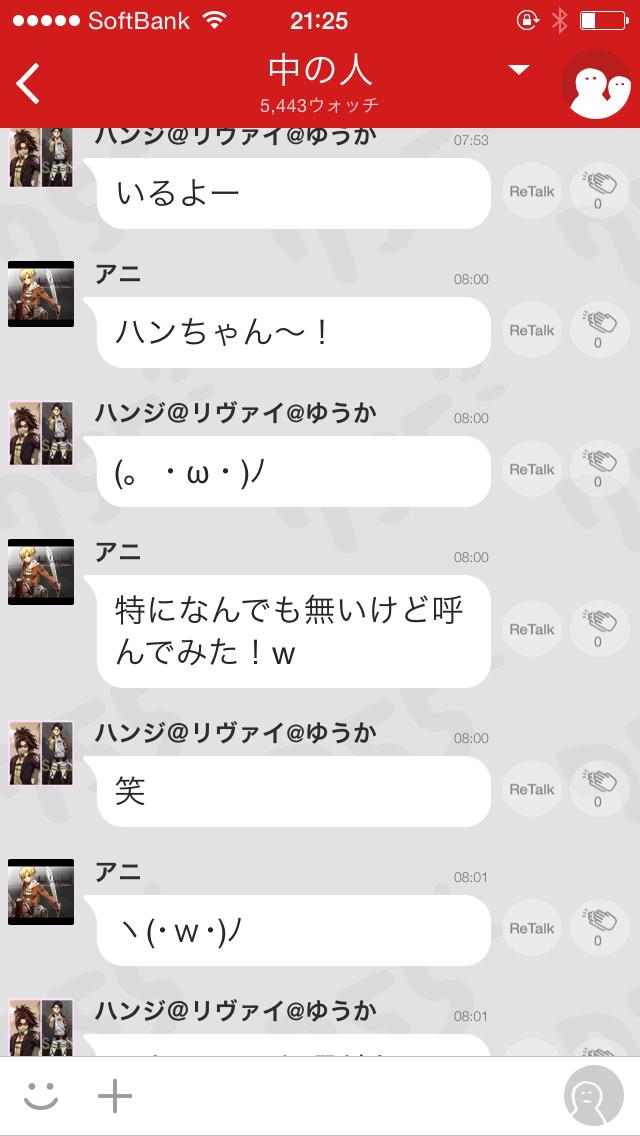Clap for the (。・ω・)ﾉ message
Screen dimensions: 640x1136
pyautogui.click(x=598, y=469)
